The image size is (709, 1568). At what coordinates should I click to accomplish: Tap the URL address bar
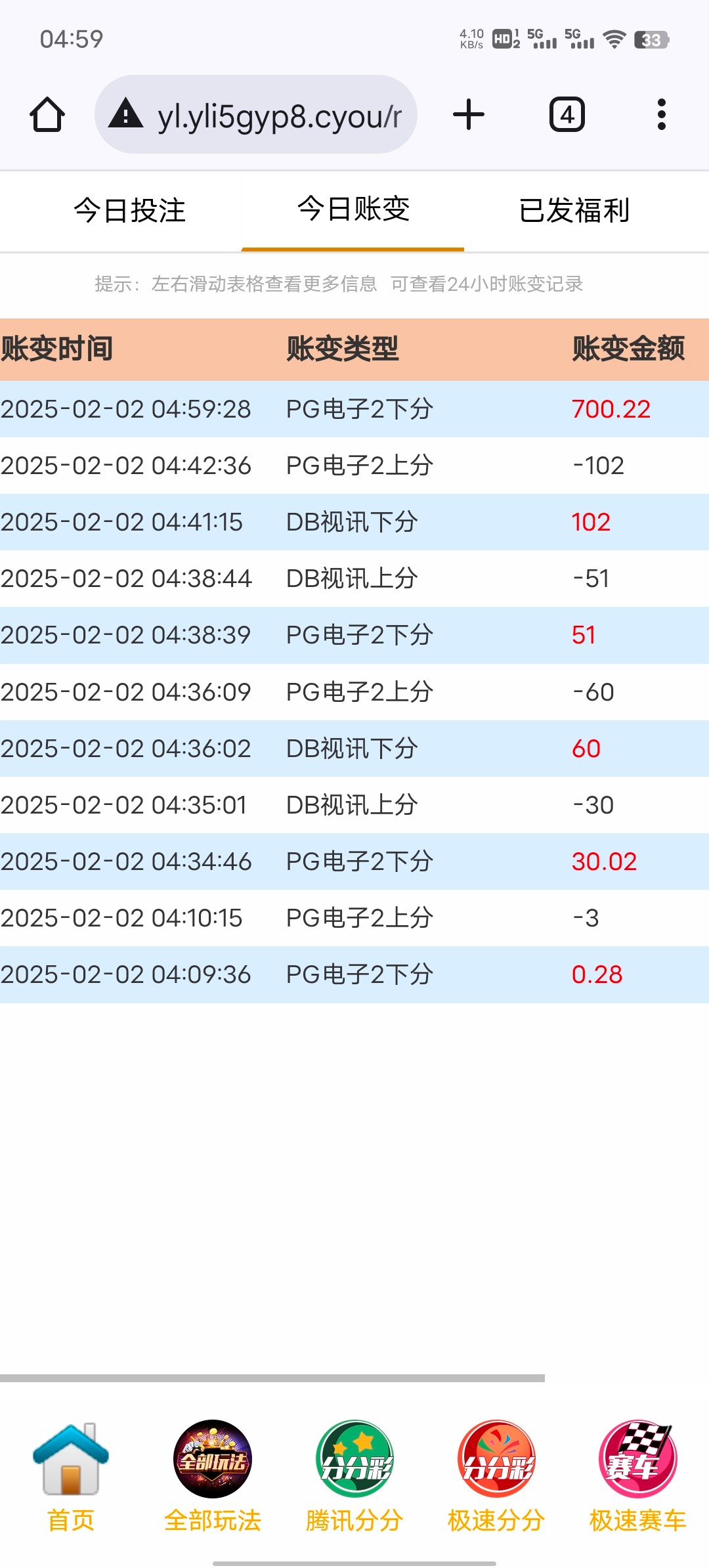pyautogui.click(x=256, y=115)
